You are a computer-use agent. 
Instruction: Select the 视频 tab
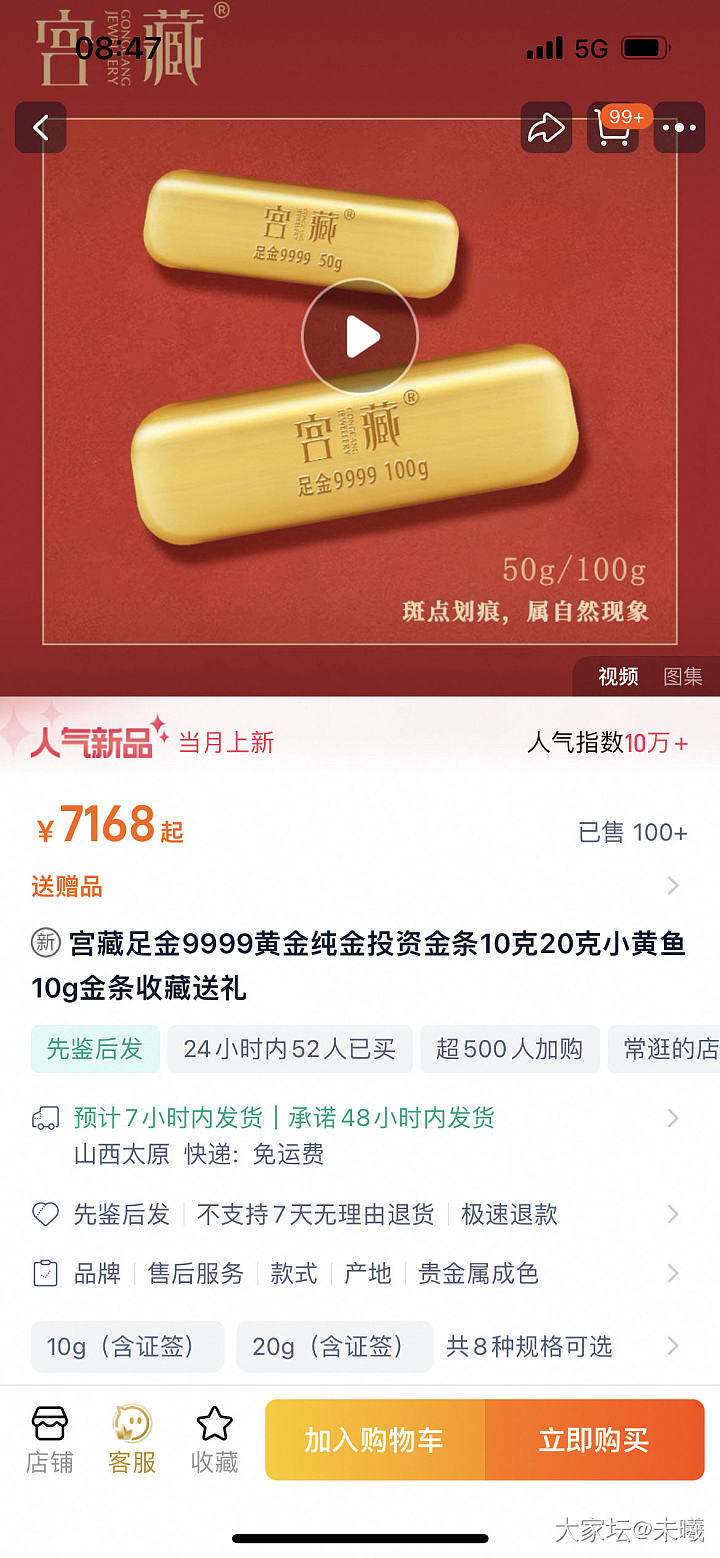(618, 677)
